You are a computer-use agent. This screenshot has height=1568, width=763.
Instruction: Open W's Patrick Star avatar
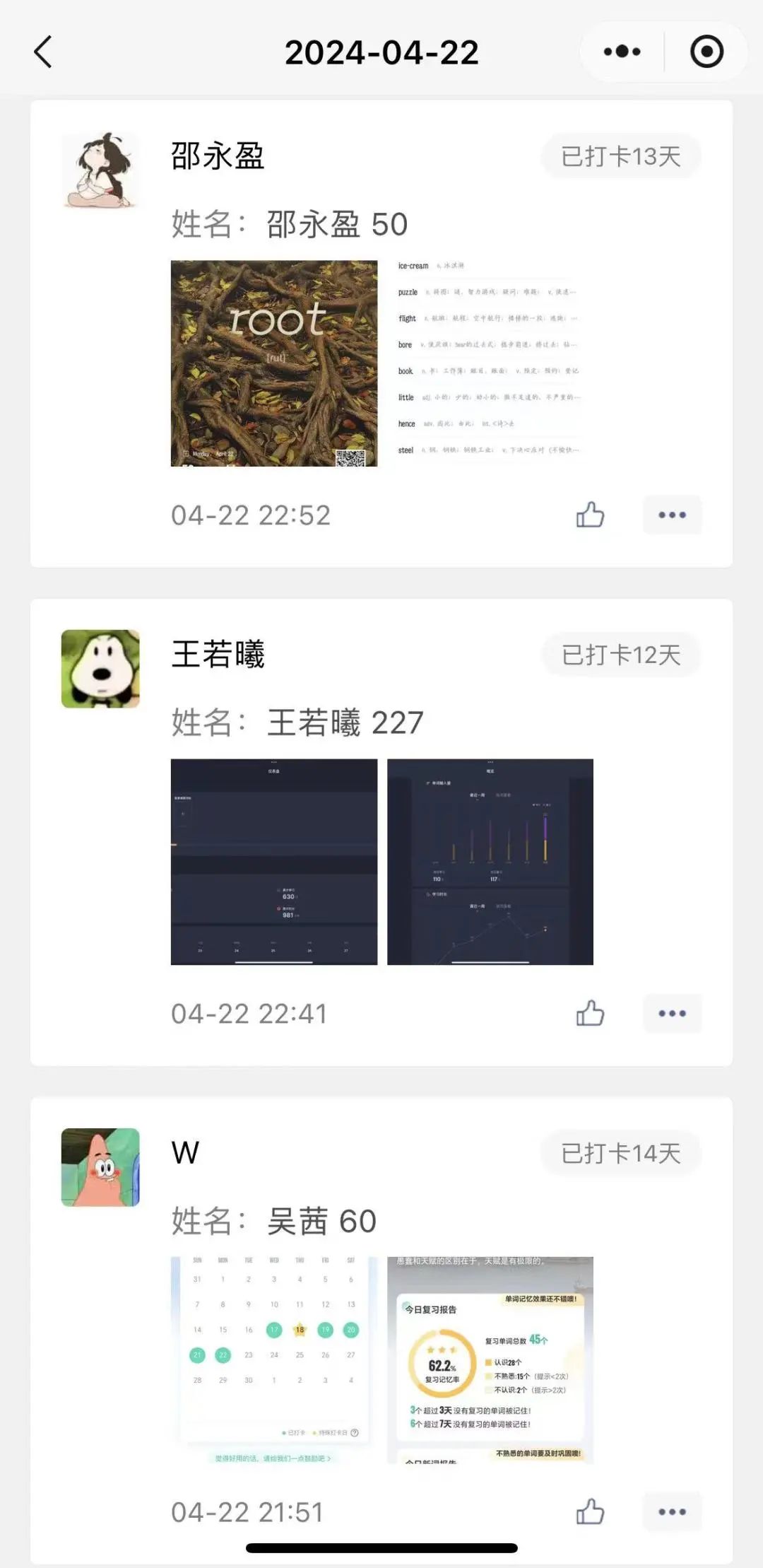pos(100,1167)
